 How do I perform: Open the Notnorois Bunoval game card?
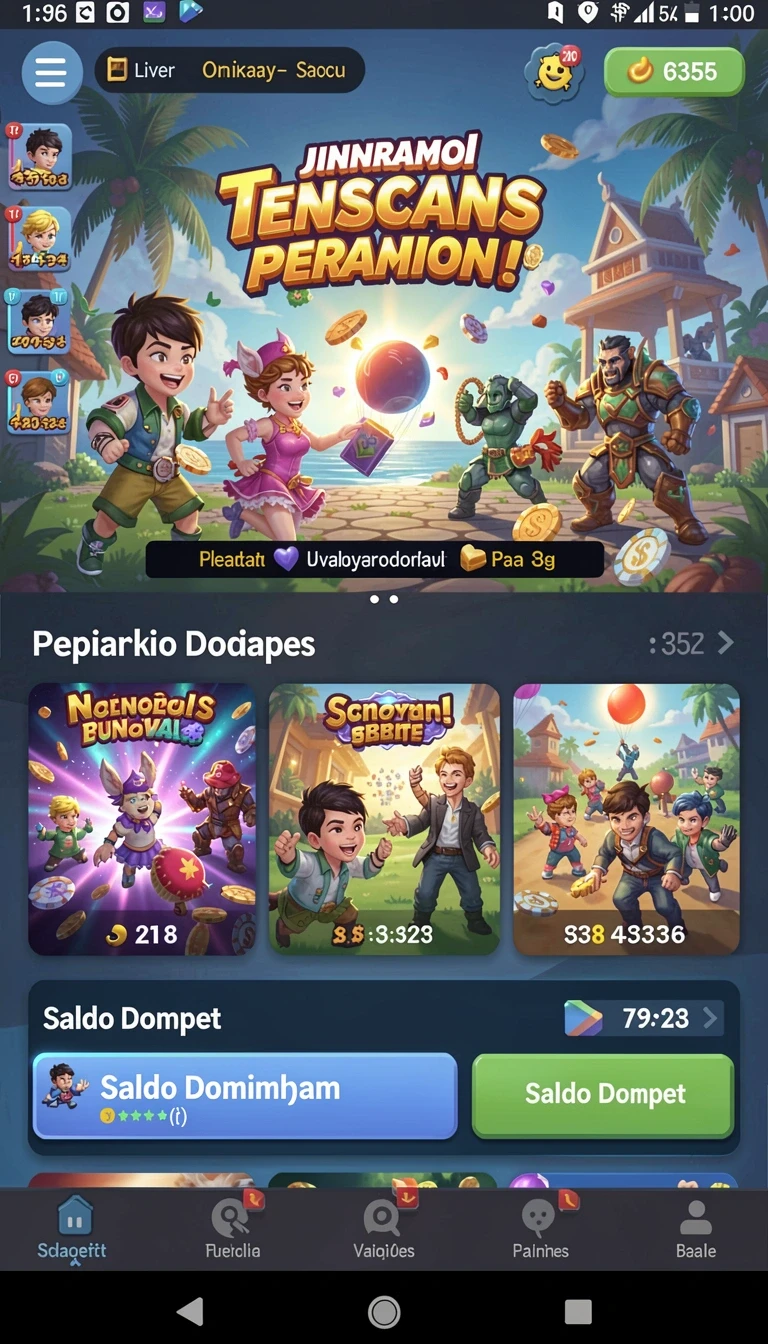coord(142,819)
